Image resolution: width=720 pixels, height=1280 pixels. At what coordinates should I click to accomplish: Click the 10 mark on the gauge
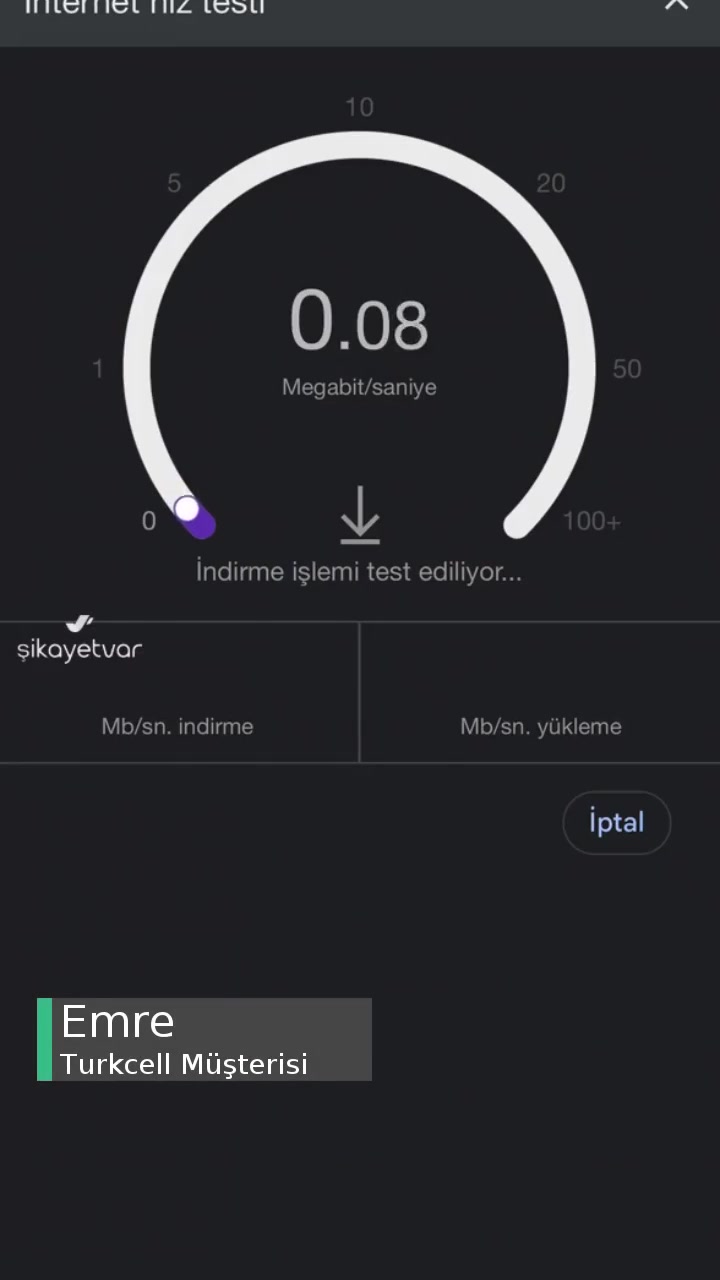click(359, 107)
